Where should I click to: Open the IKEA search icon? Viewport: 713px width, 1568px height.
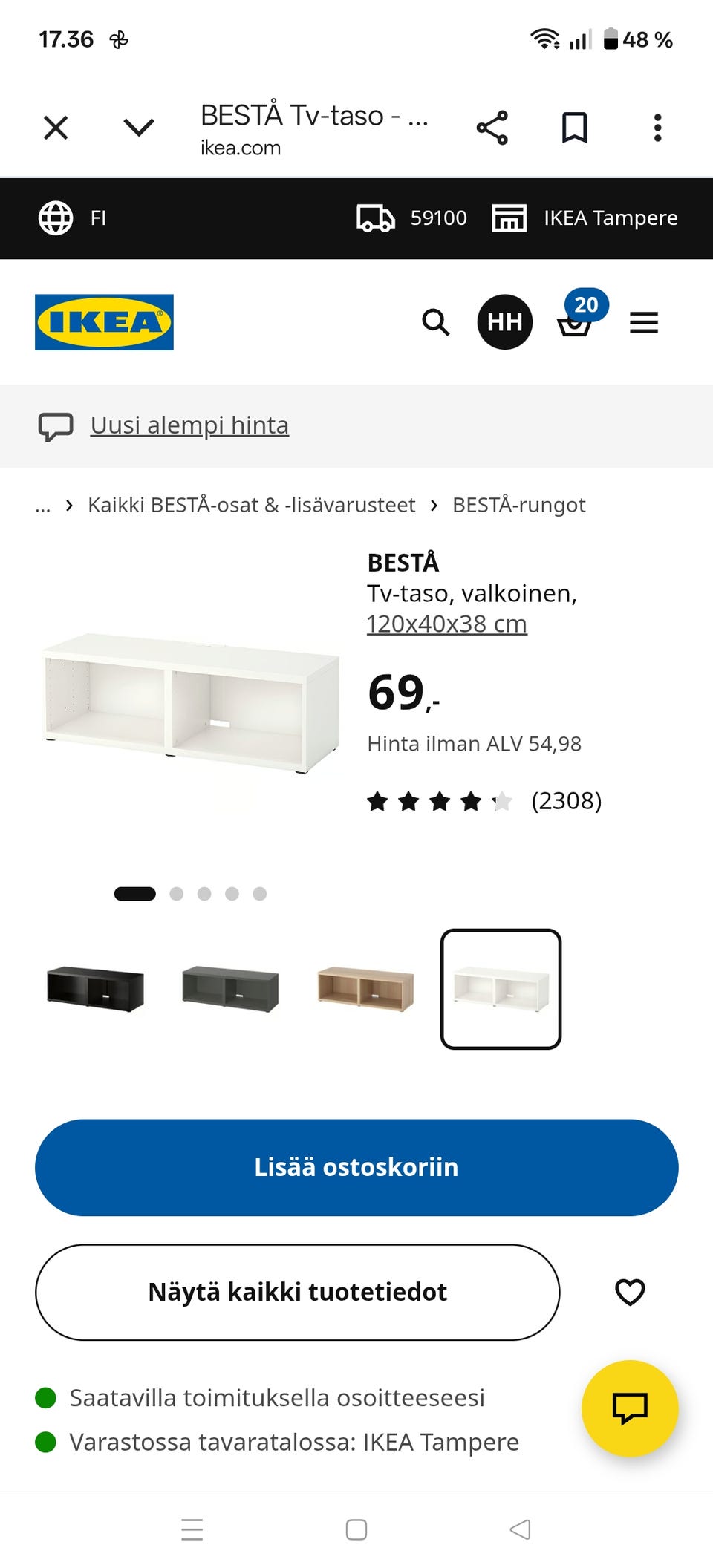(436, 322)
